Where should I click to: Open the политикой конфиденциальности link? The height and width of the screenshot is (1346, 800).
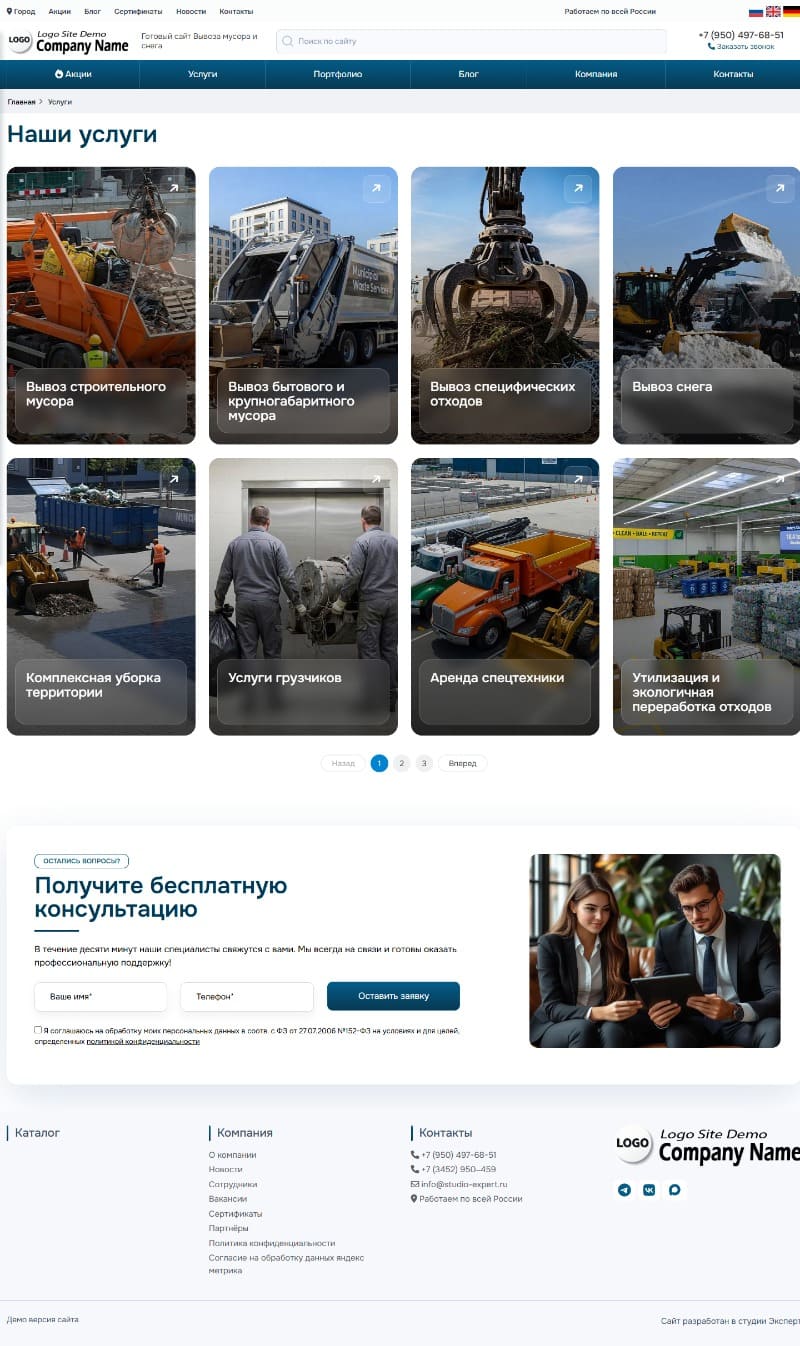(x=143, y=1042)
